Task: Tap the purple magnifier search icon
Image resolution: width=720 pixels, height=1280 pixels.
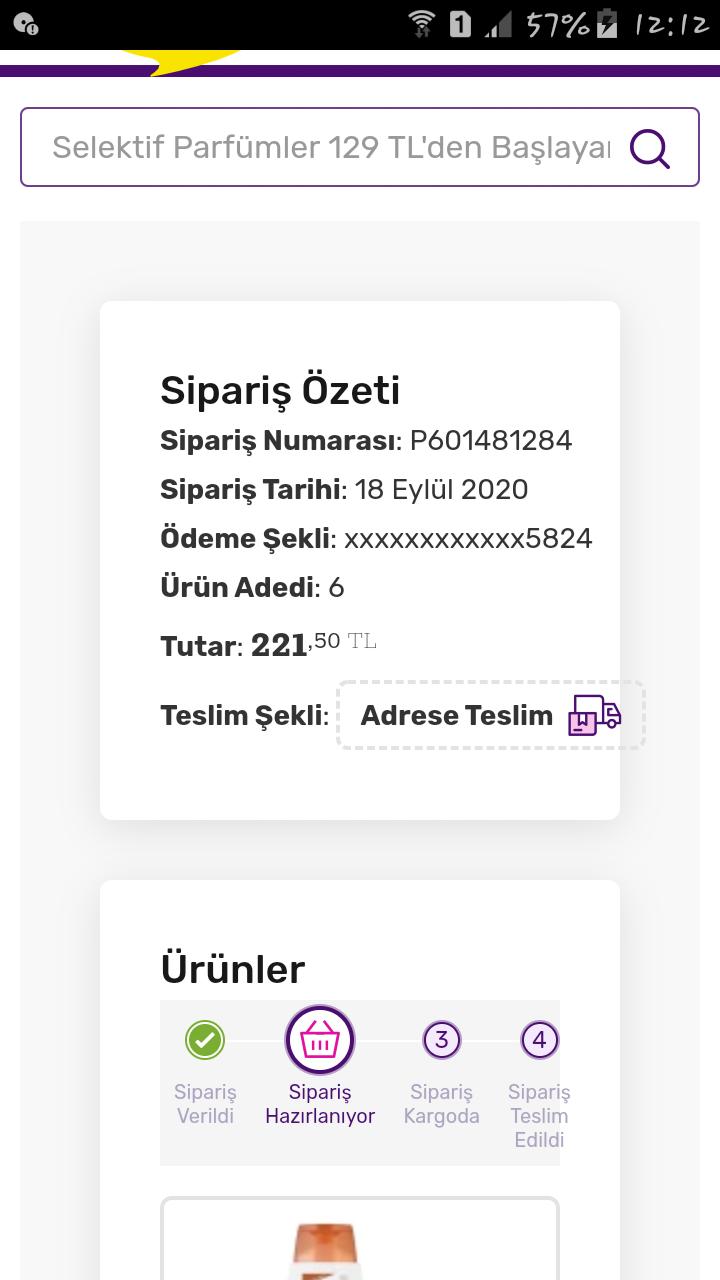Action: (x=649, y=148)
